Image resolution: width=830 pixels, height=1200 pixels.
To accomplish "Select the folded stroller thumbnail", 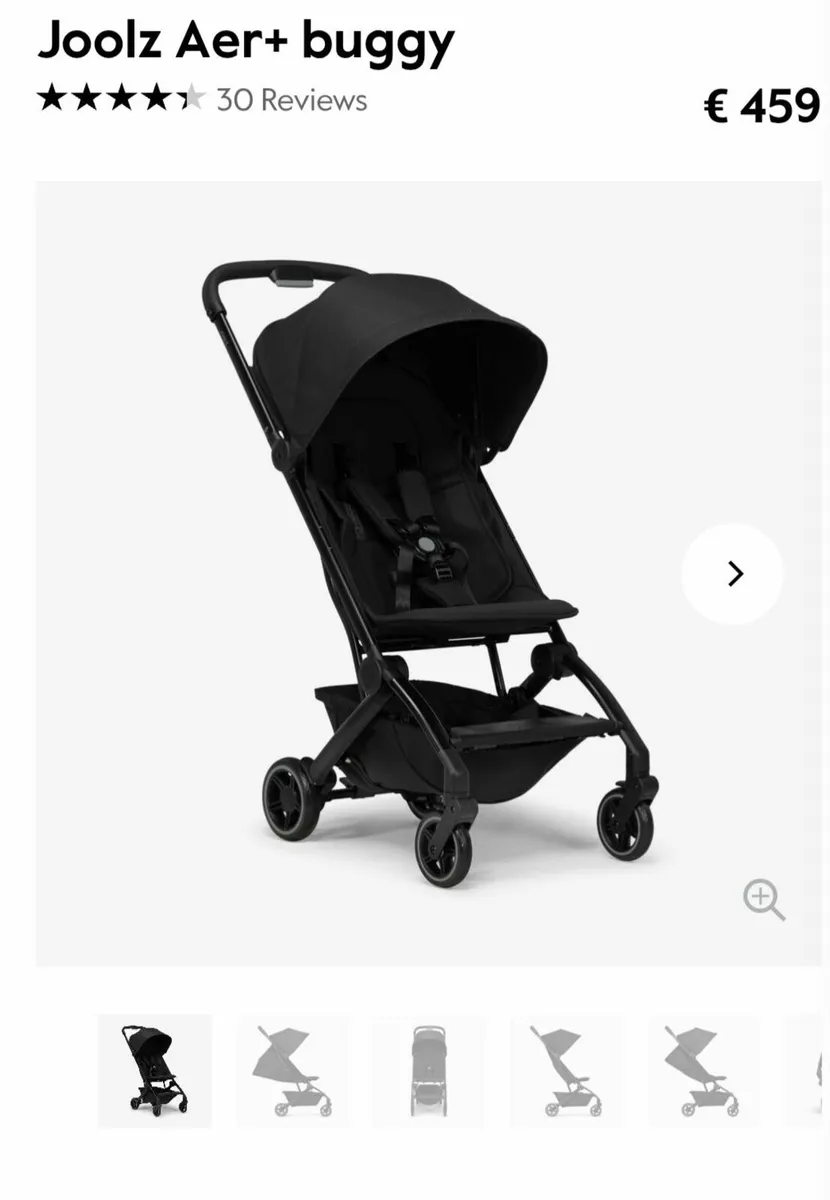I will click(x=293, y=1072).
